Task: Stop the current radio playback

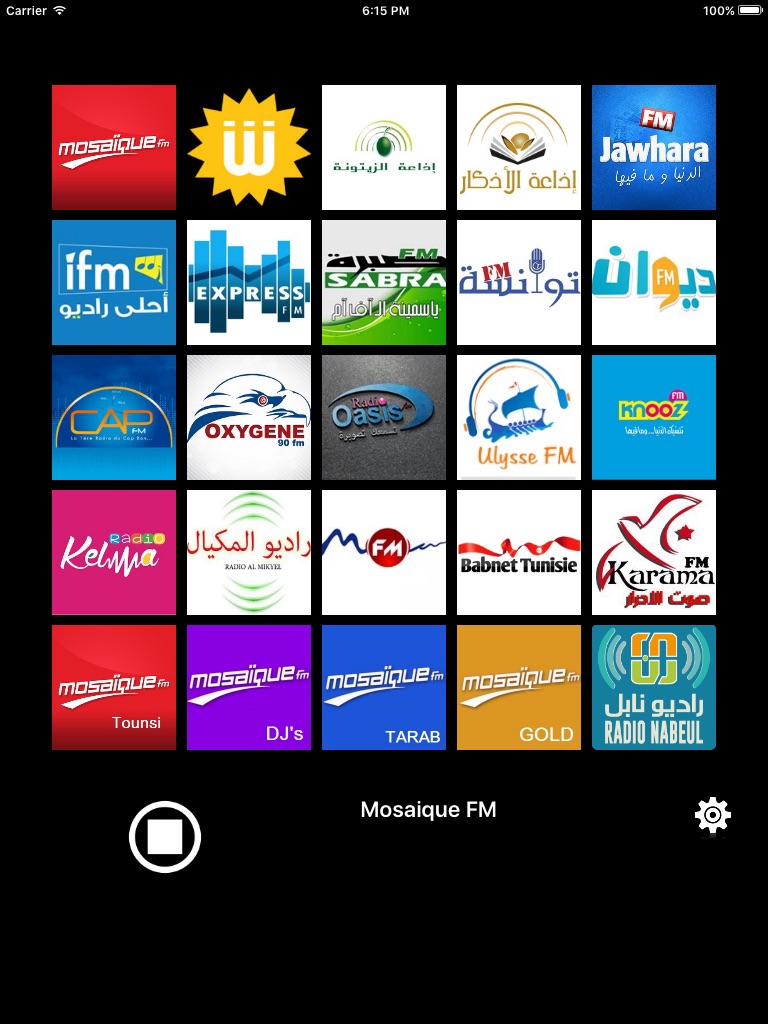Action: click(x=165, y=837)
